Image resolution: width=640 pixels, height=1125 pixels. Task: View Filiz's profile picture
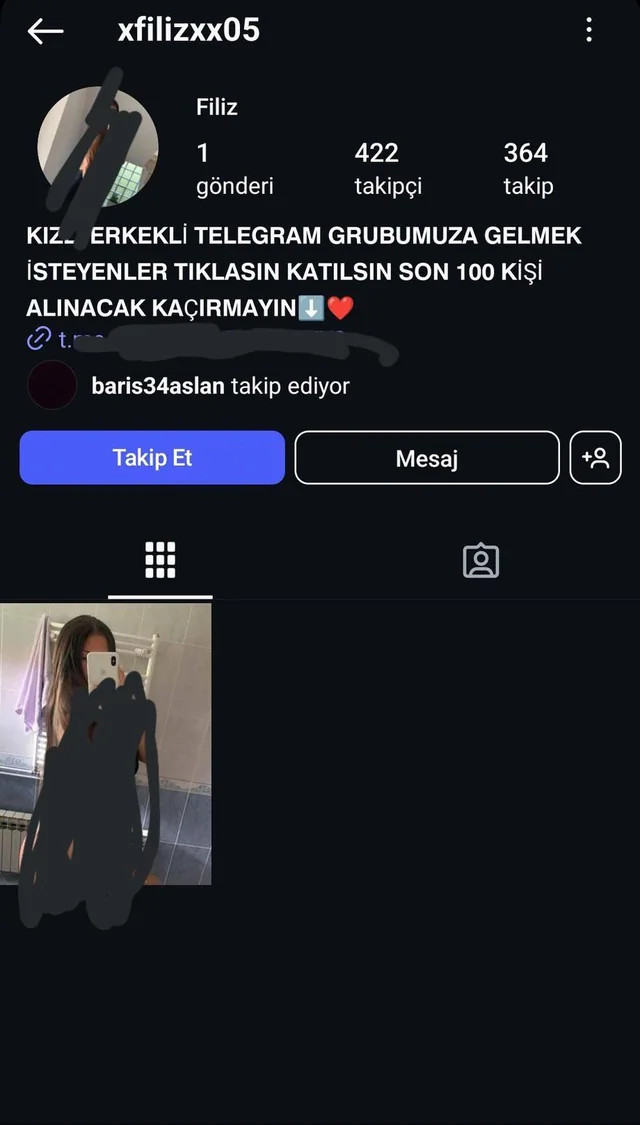click(98, 147)
